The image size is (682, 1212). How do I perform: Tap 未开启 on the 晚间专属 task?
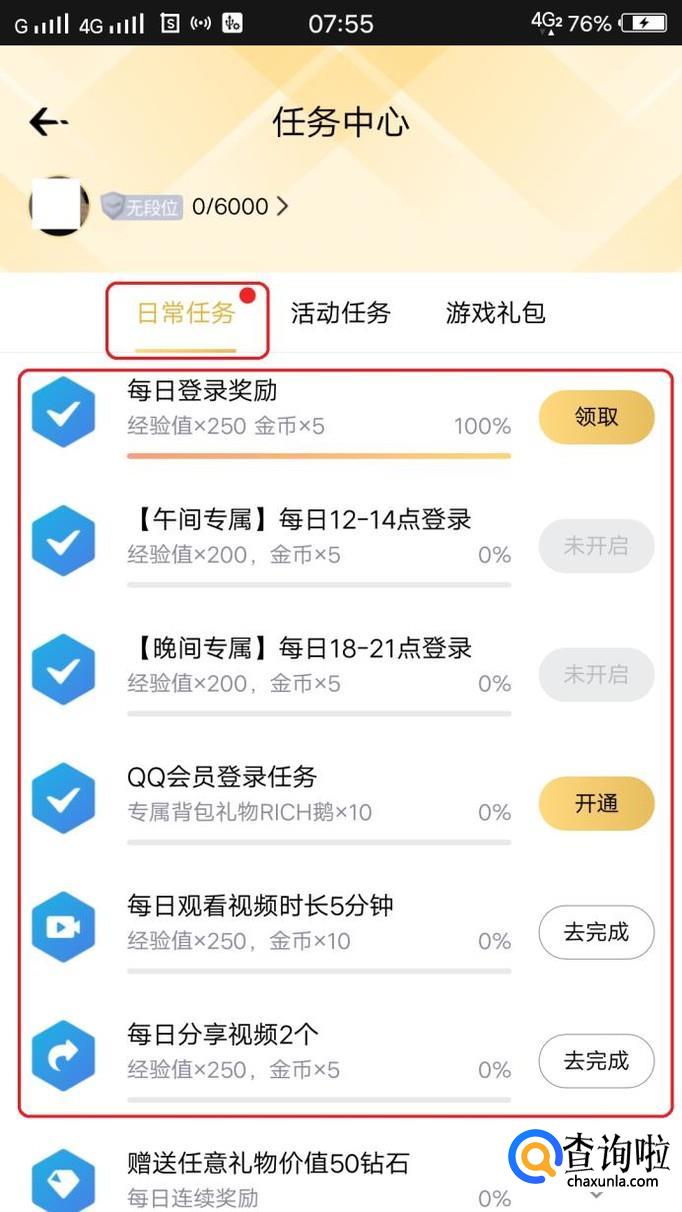click(596, 675)
